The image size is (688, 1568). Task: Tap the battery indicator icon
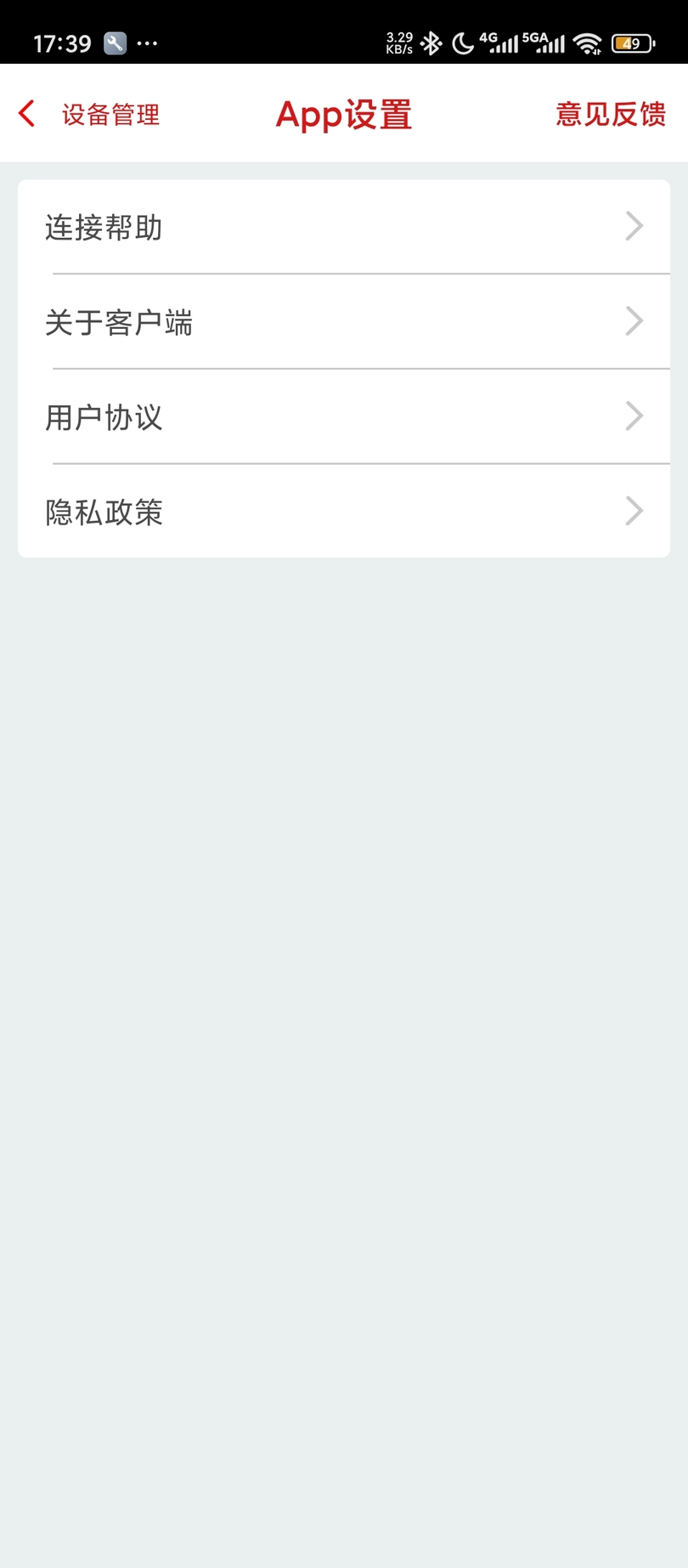pyautogui.click(x=633, y=42)
